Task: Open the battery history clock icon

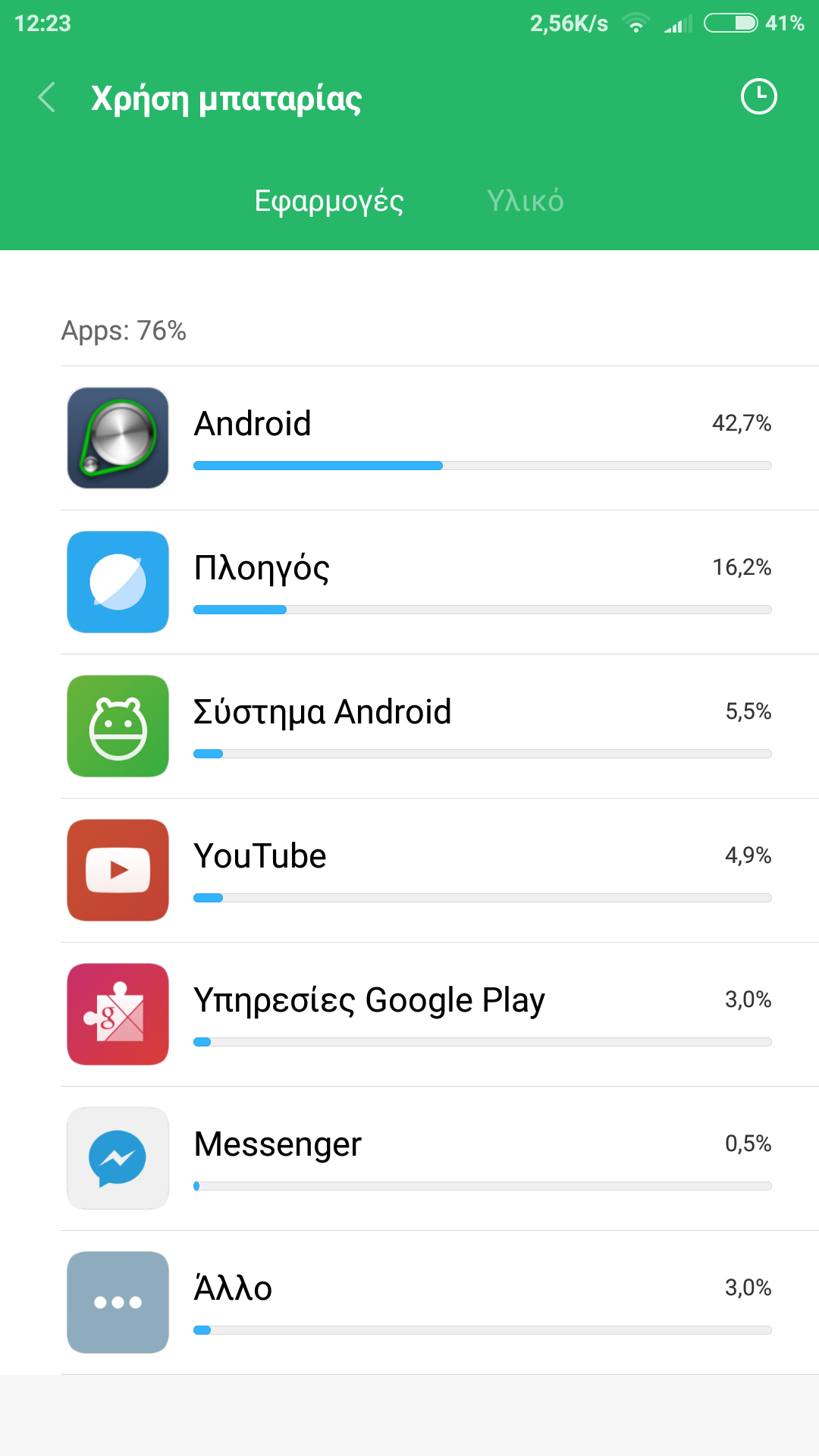Action: (758, 97)
